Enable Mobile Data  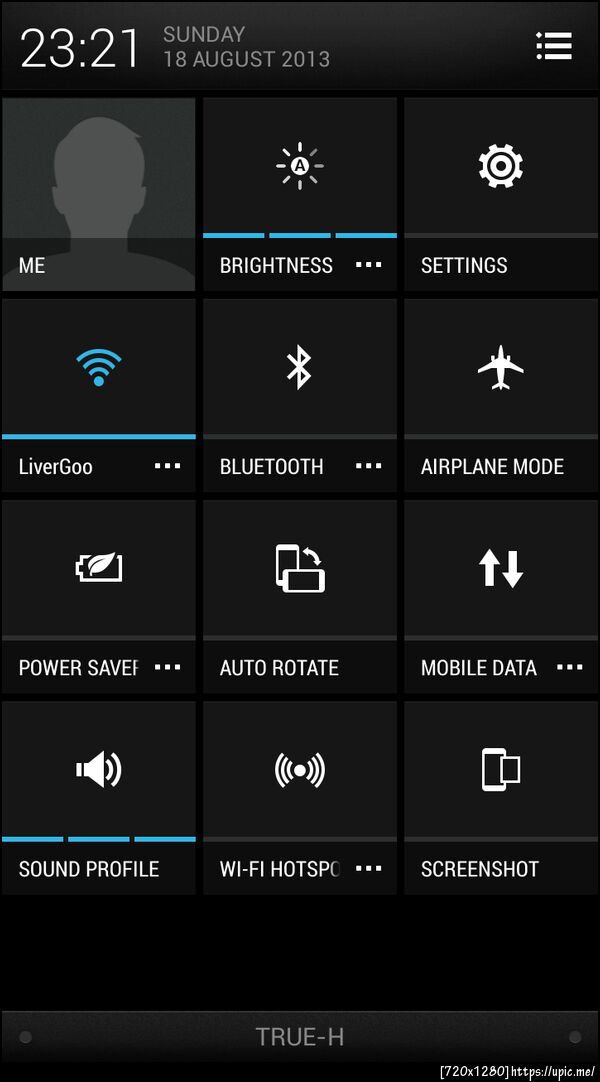coord(501,569)
